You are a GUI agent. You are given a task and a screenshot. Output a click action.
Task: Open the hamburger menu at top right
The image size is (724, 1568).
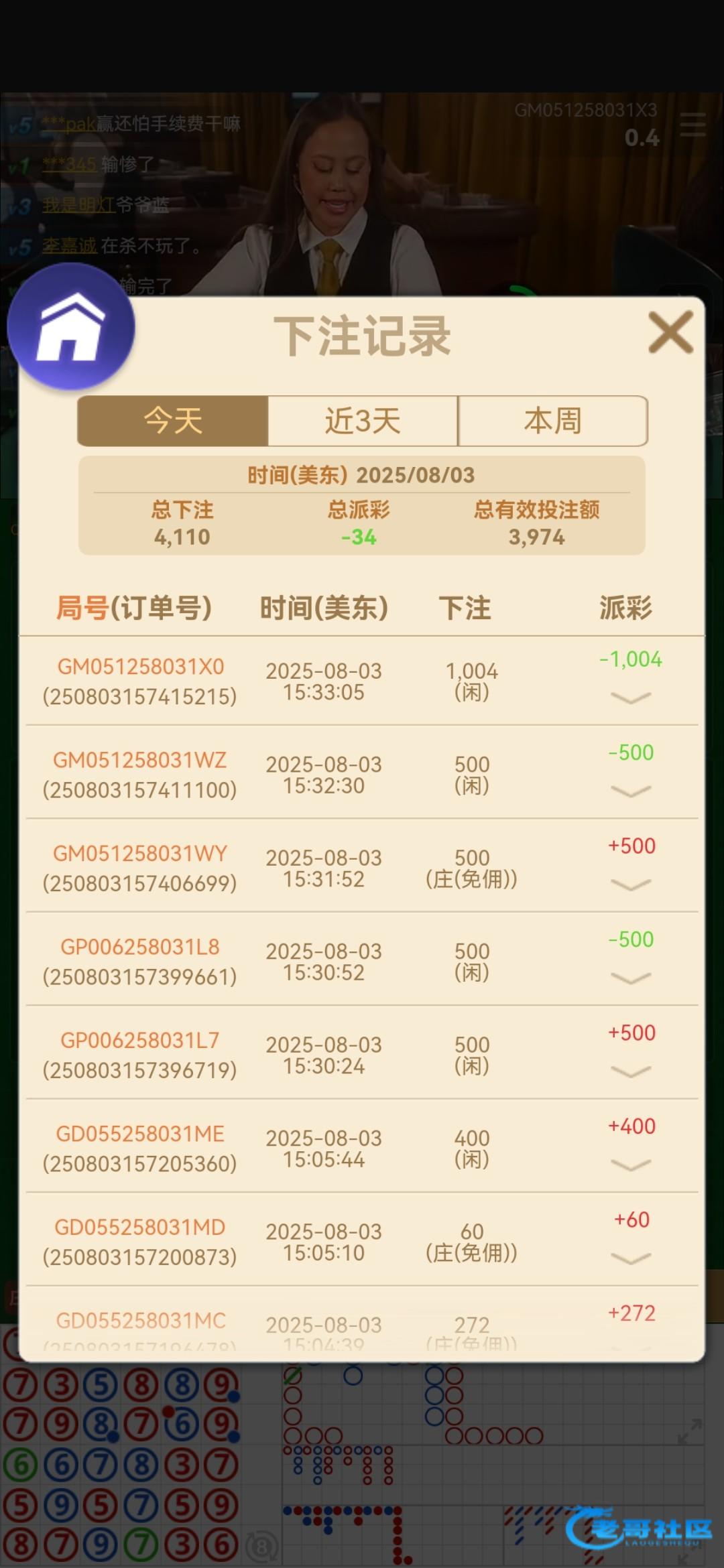[x=692, y=125]
